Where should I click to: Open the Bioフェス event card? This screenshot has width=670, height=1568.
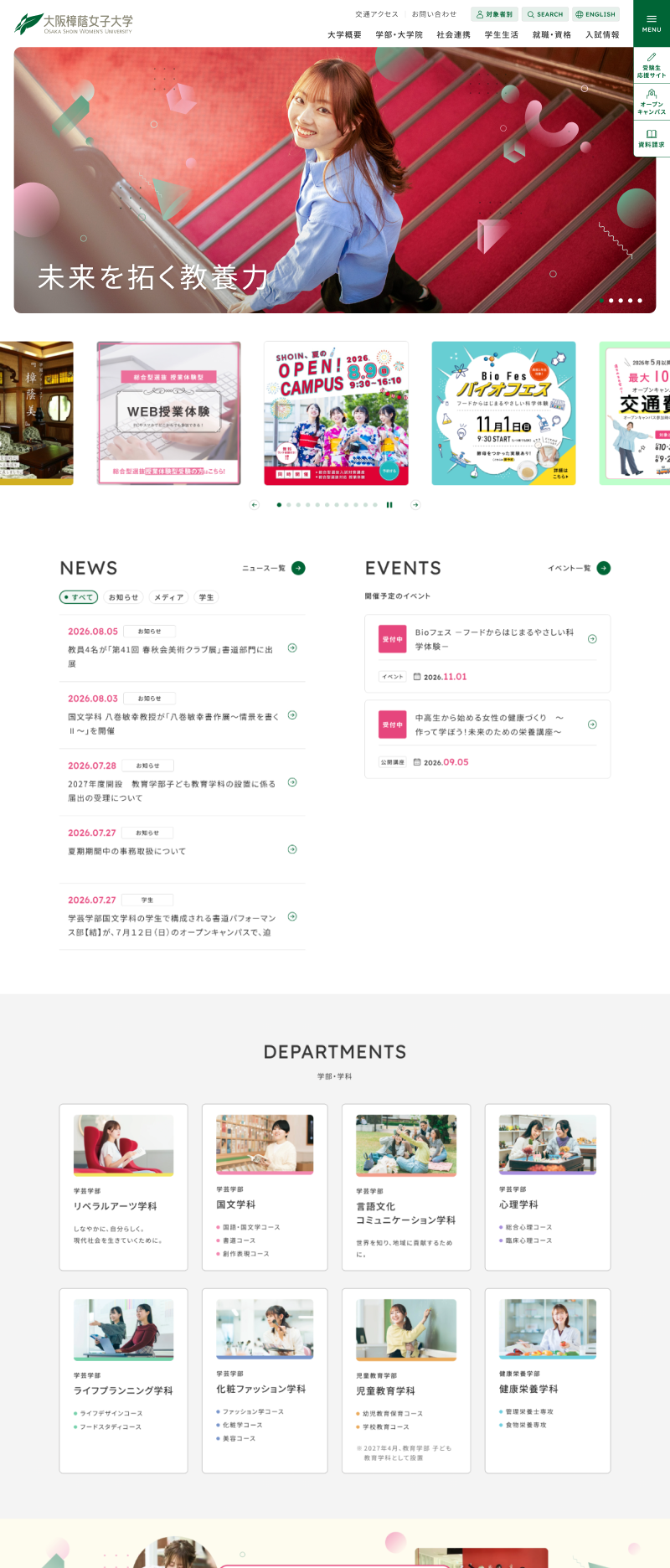click(x=487, y=654)
